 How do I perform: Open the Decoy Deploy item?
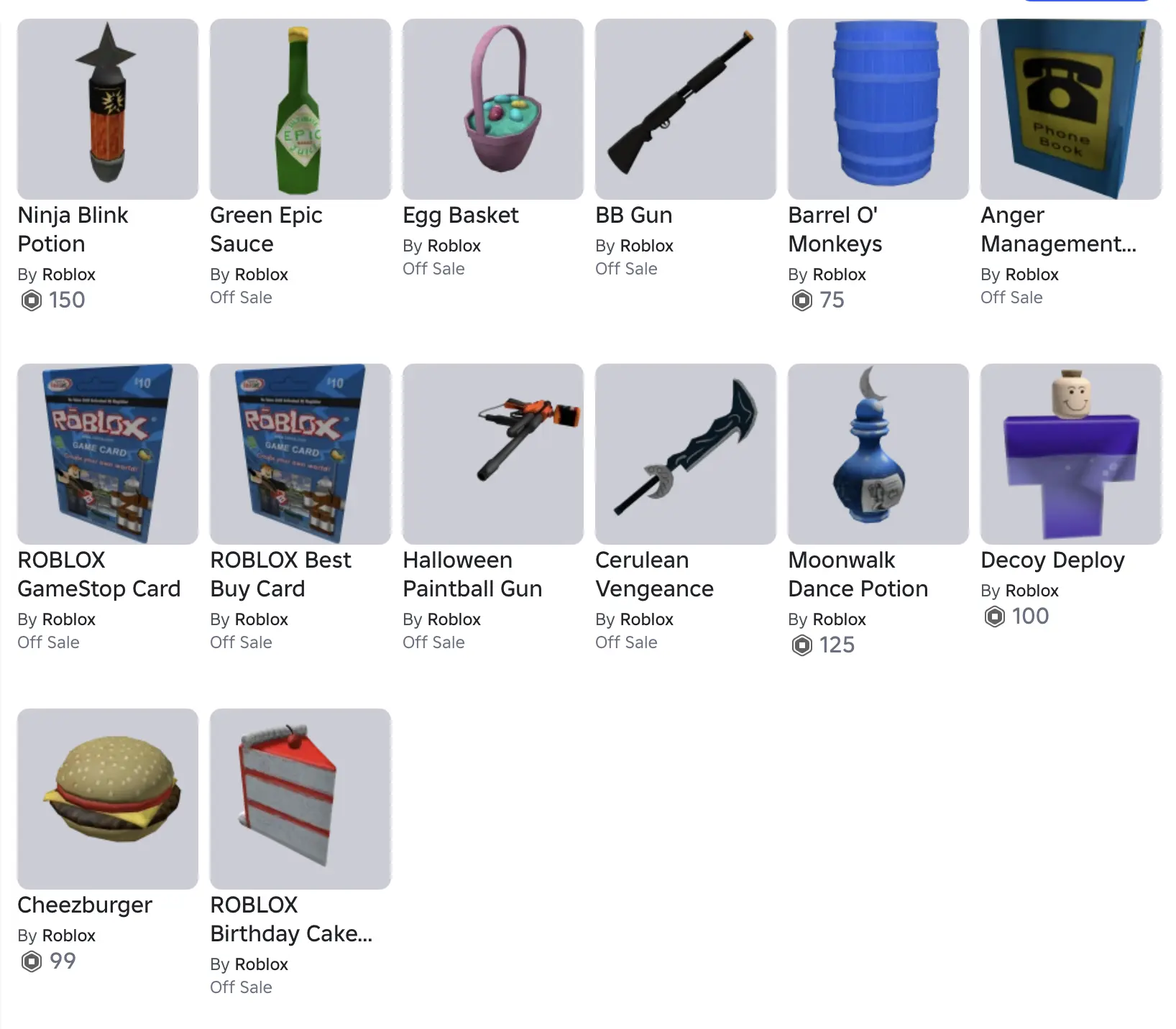pyautogui.click(x=1071, y=454)
